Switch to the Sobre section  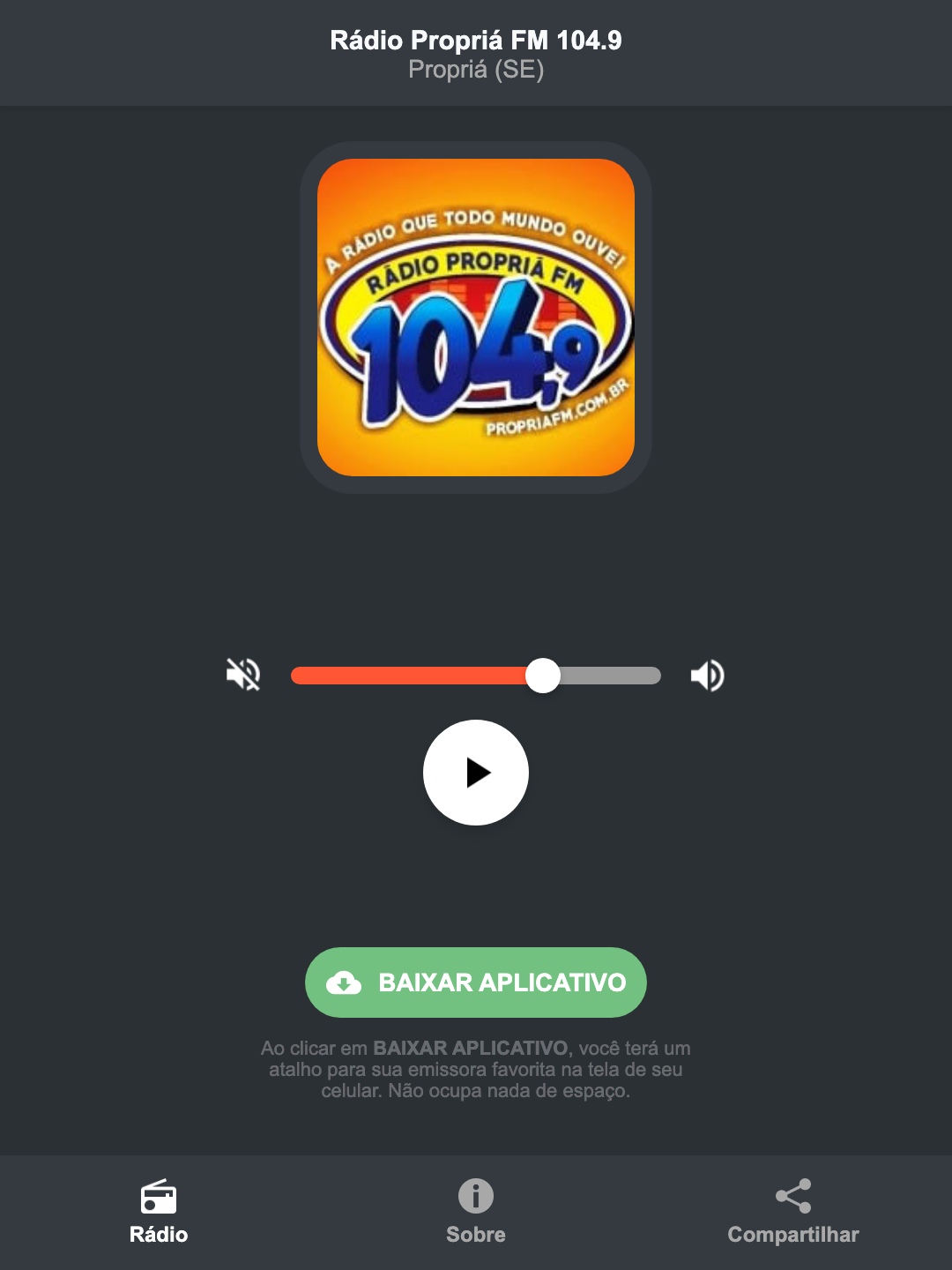(475, 1213)
